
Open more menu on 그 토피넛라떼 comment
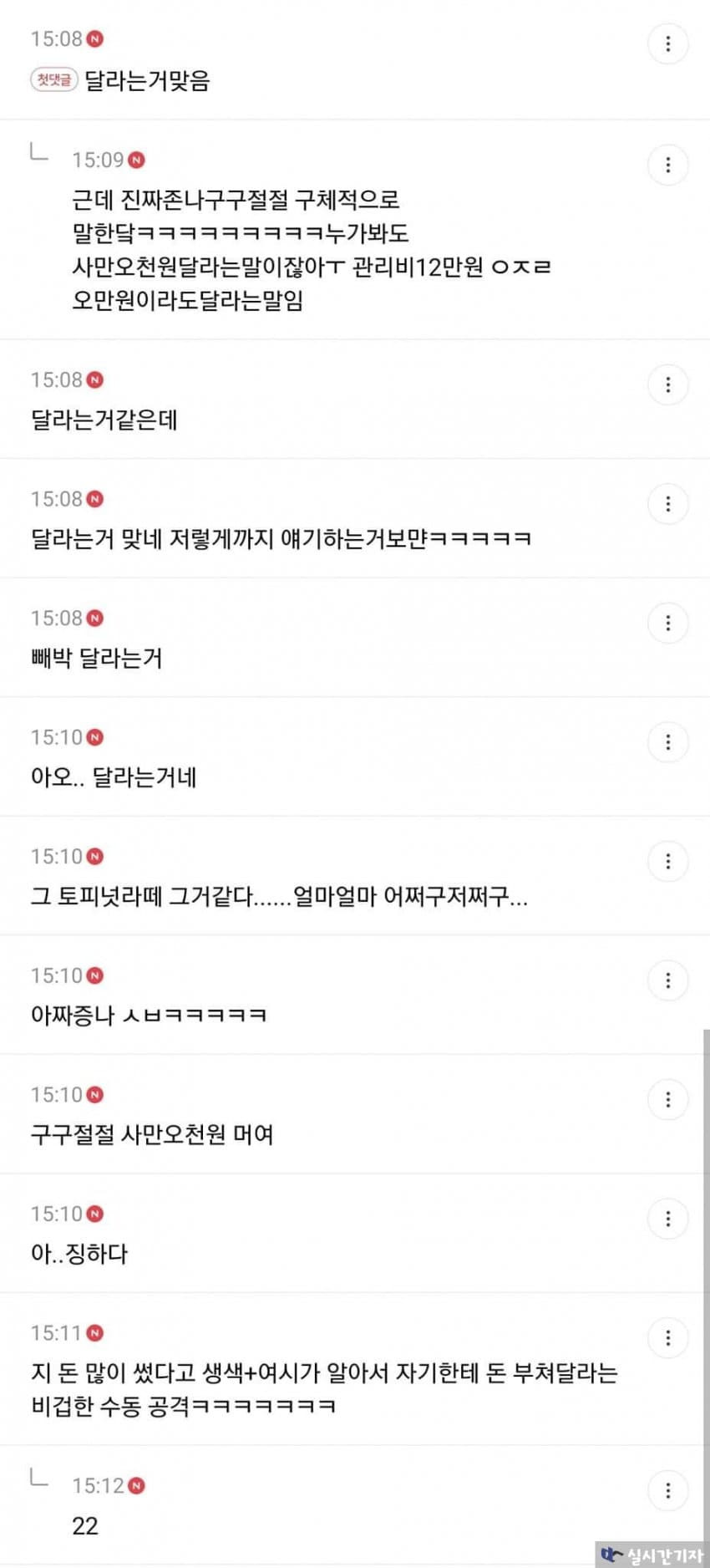[x=667, y=861]
